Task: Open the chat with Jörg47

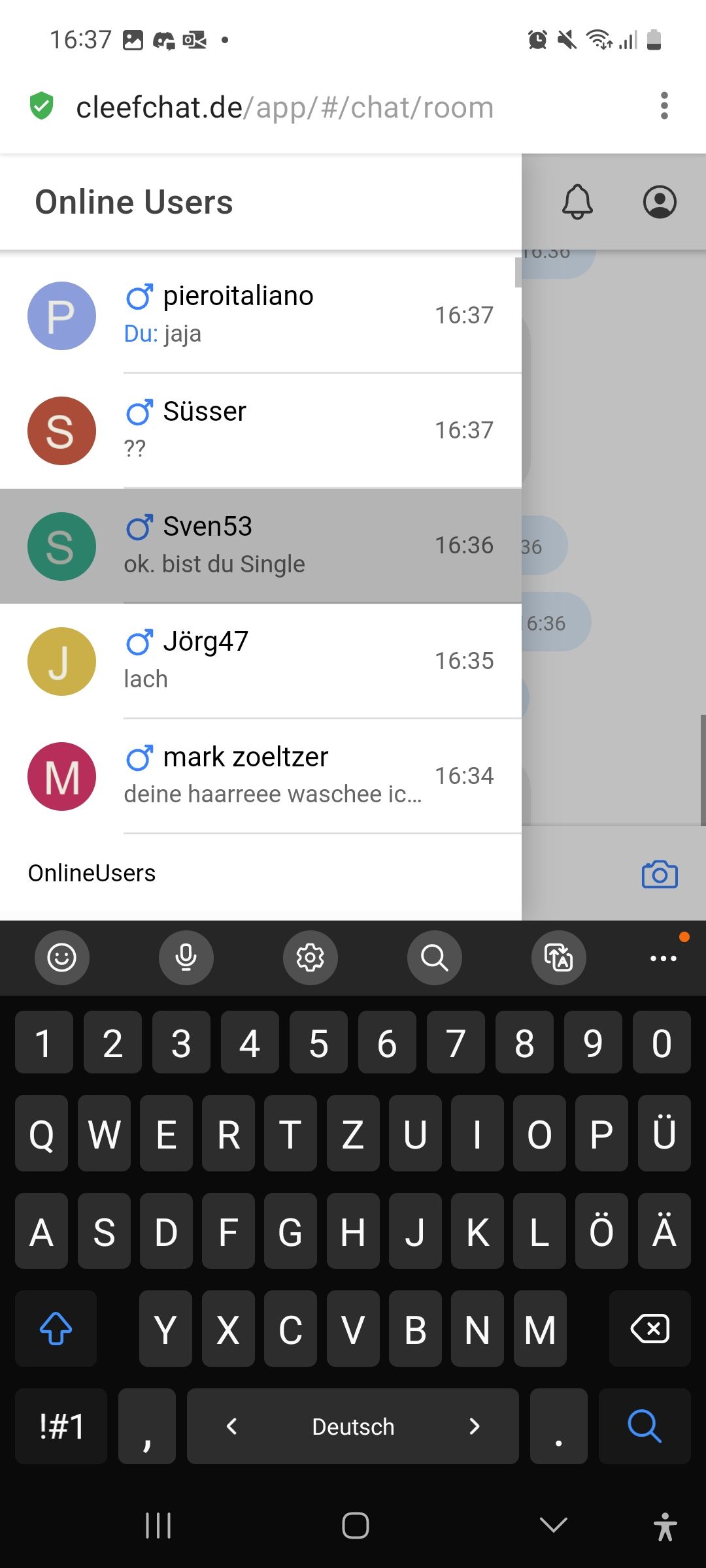Action: coord(261,661)
